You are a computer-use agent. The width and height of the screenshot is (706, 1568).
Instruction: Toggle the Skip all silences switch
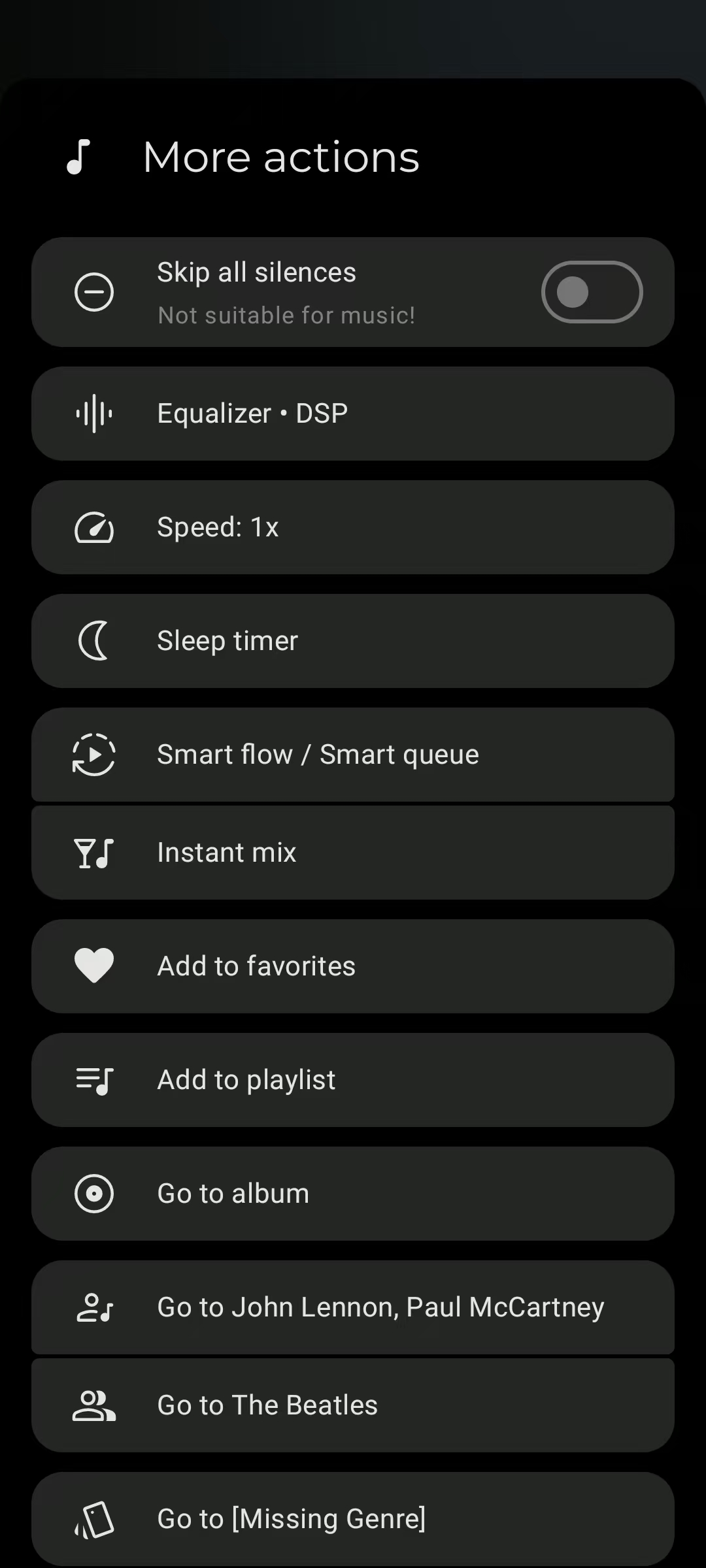[x=591, y=292]
